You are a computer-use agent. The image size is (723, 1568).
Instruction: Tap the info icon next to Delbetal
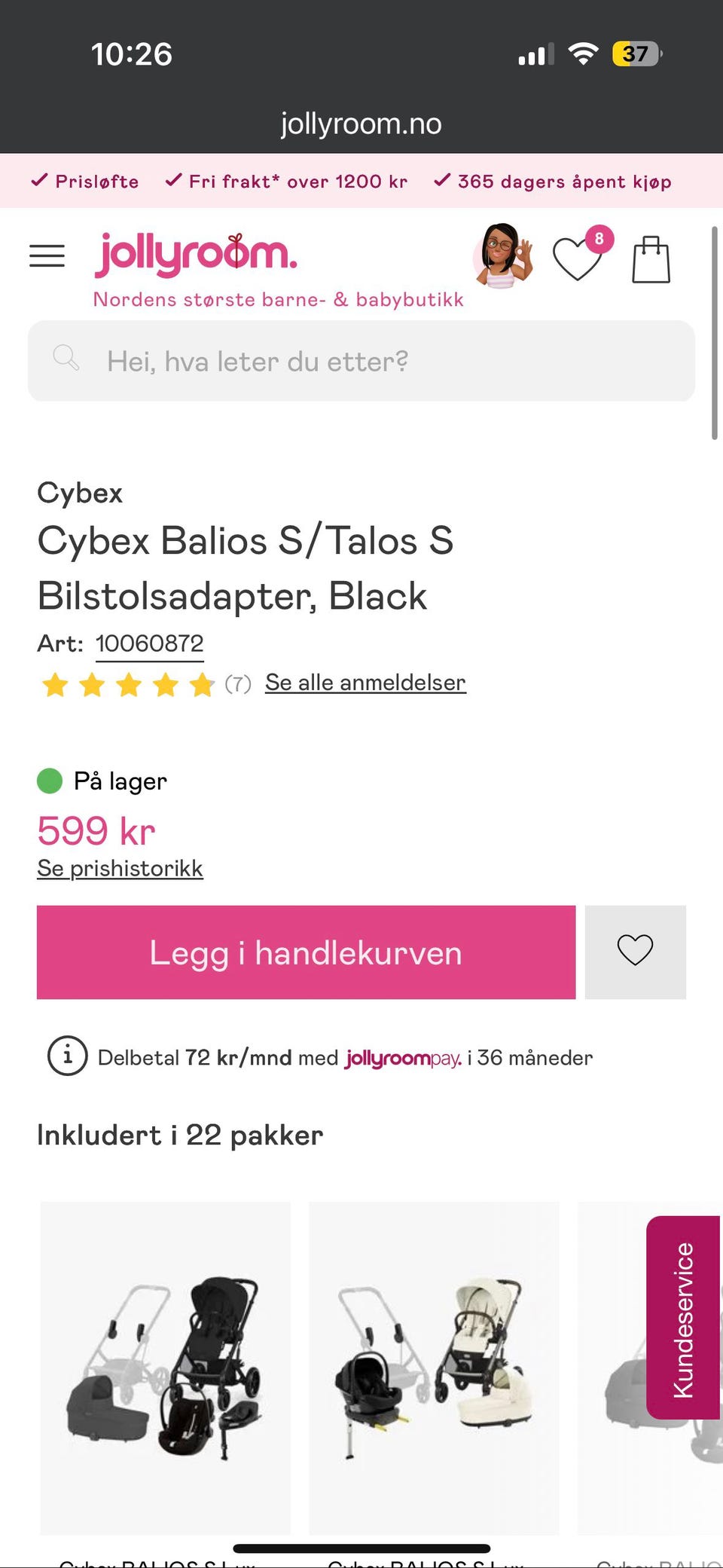tap(66, 1057)
